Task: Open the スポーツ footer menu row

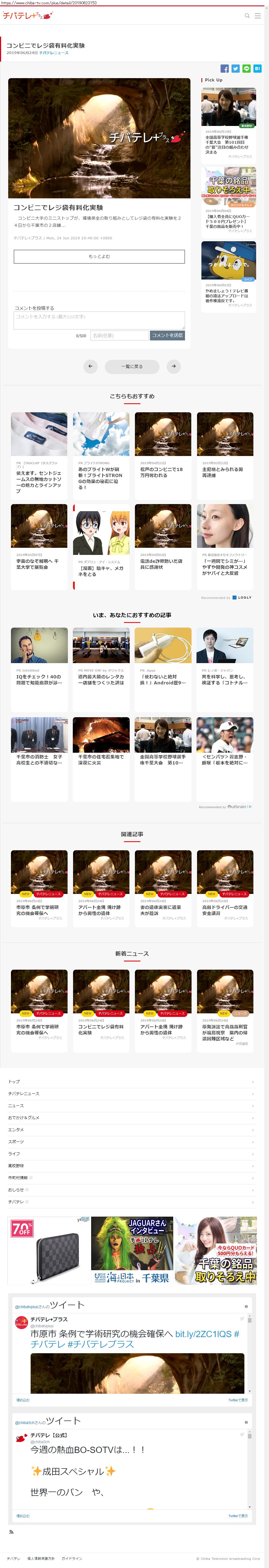Action: click(x=132, y=1141)
